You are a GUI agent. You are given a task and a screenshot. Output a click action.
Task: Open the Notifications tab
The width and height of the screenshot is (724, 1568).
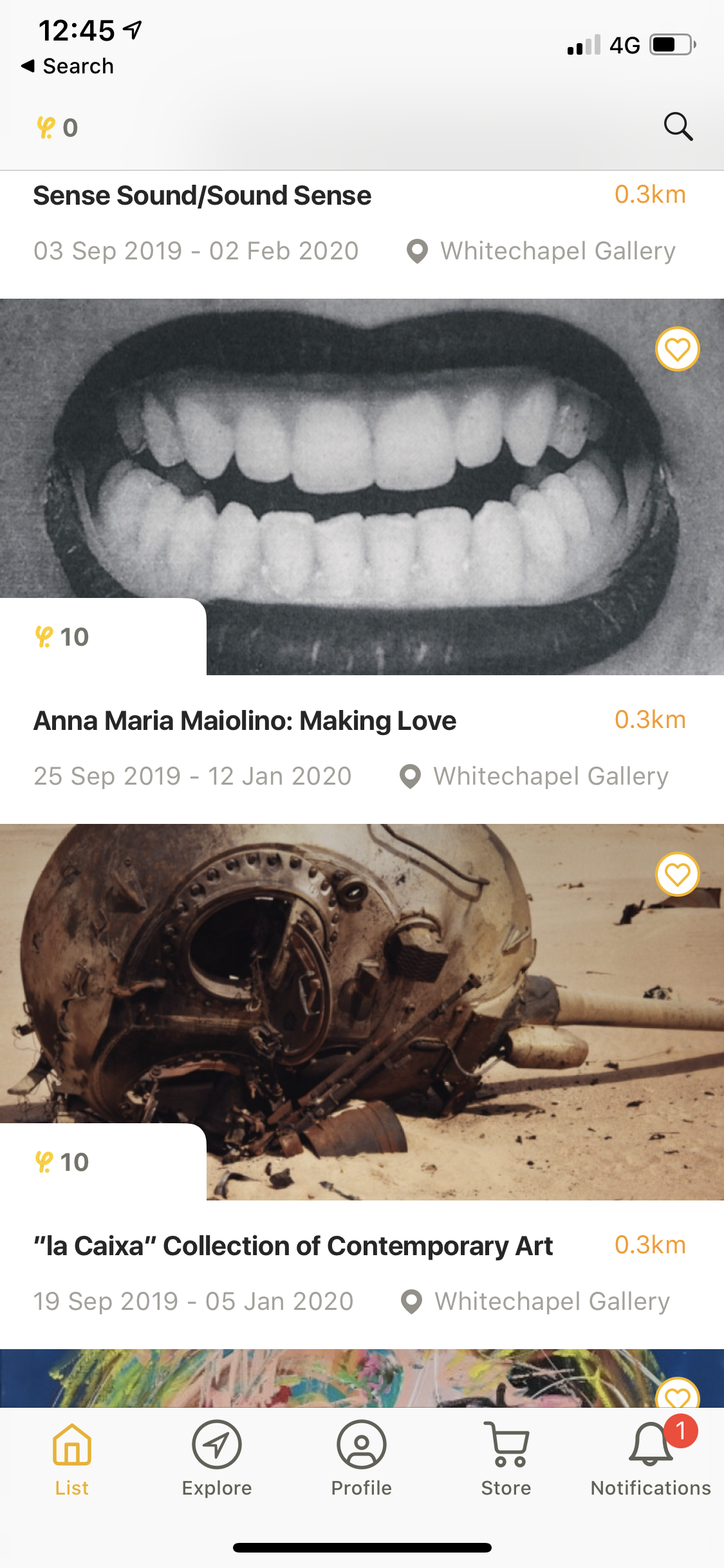651,1459
